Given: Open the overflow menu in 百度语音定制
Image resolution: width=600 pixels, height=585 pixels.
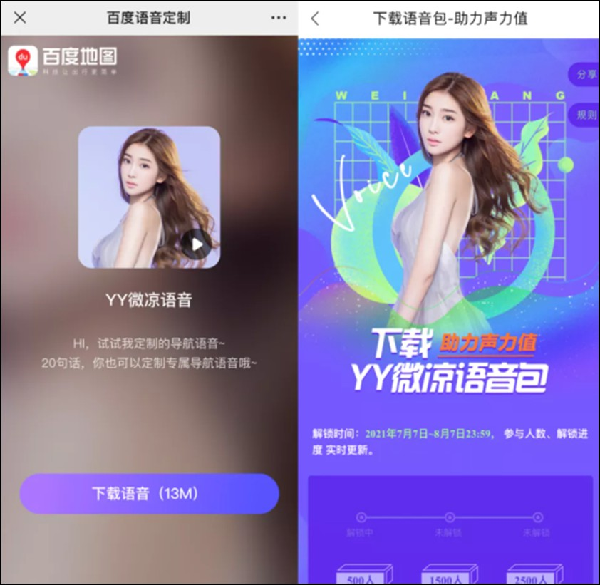Looking at the screenshot, I should tap(278, 18).
